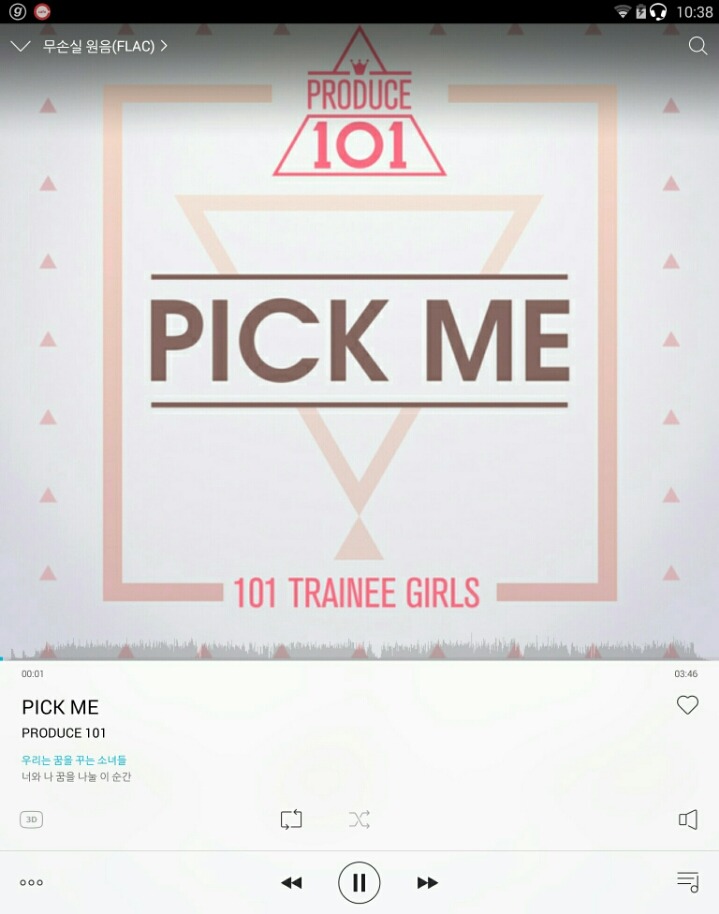Change the repeat mode
The height and width of the screenshot is (914, 719).
point(291,820)
